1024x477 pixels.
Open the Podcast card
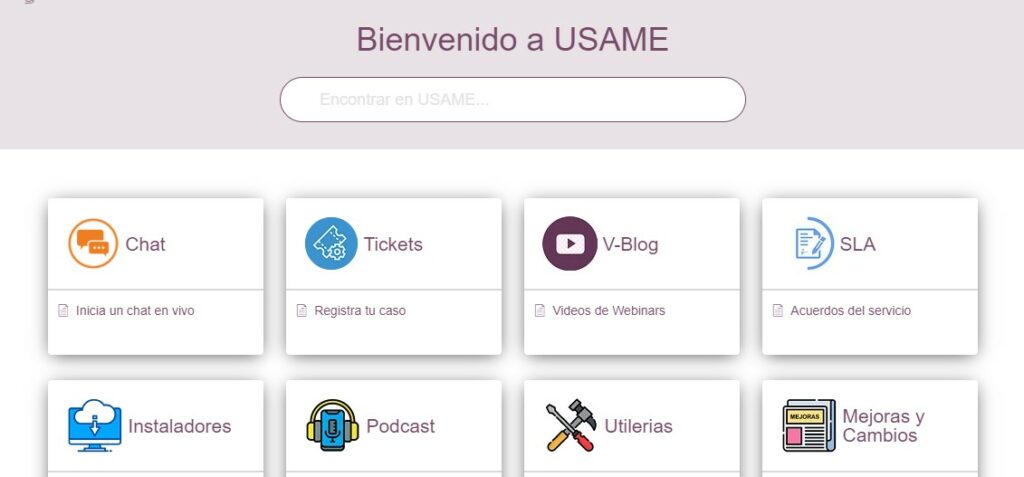(x=400, y=426)
